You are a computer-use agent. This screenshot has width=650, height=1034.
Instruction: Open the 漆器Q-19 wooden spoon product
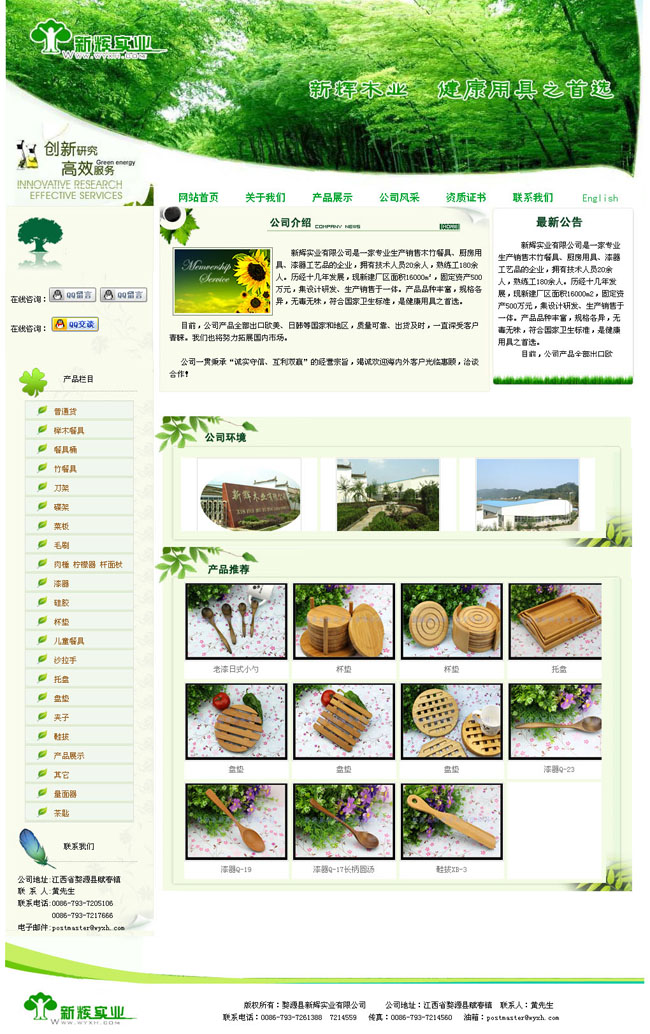click(236, 821)
